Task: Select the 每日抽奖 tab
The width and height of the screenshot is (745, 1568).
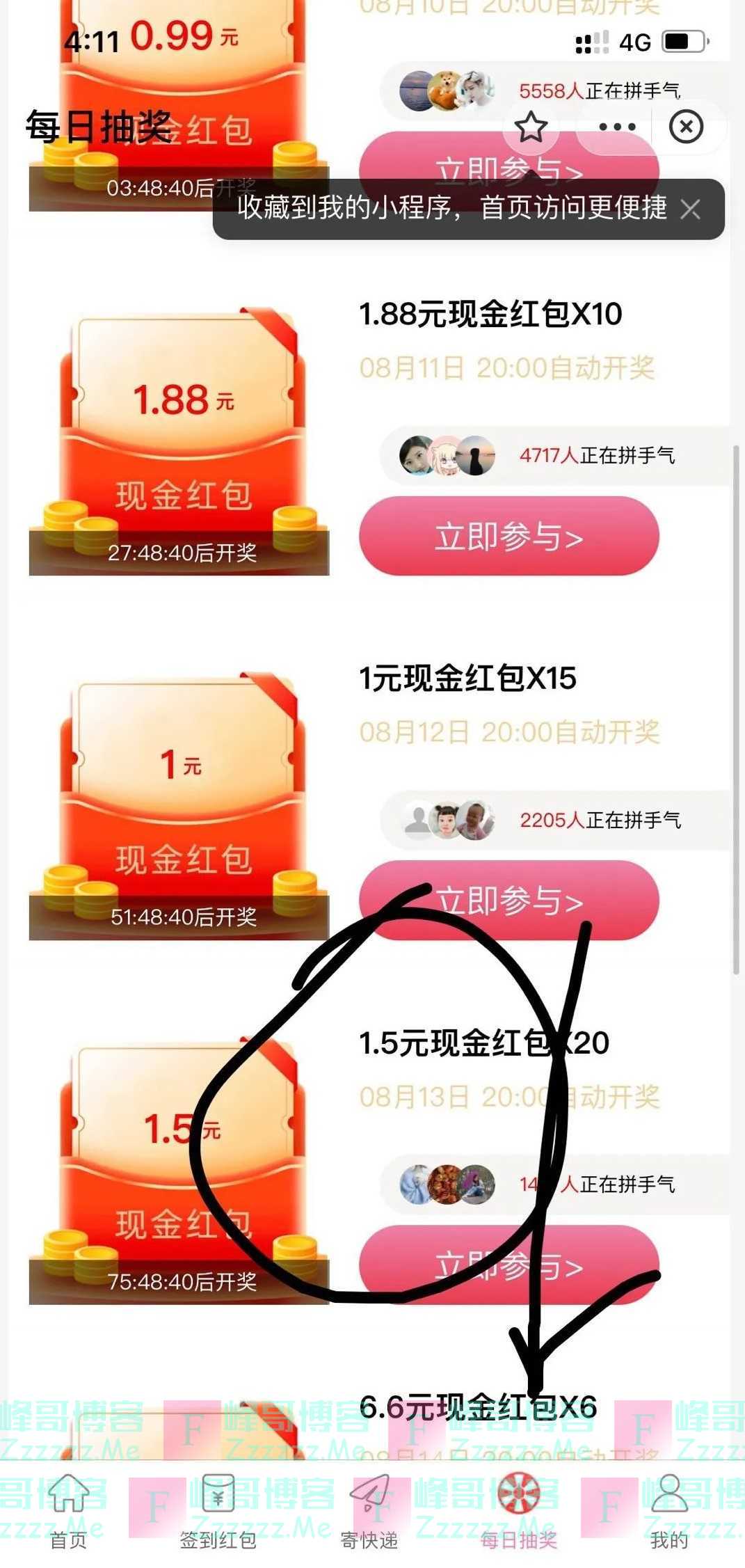Action: [519, 1512]
